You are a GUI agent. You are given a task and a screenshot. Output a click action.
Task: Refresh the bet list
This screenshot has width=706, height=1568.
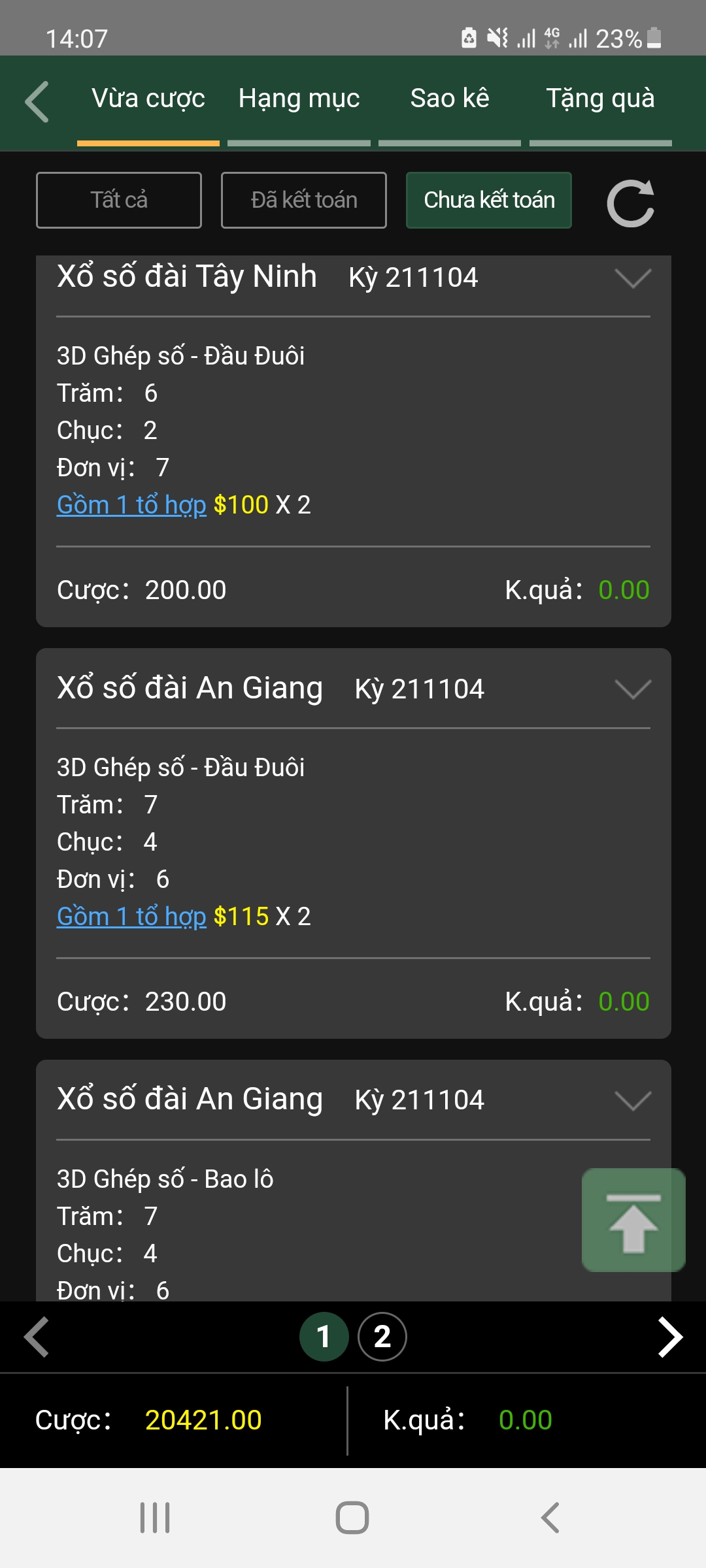click(x=631, y=203)
